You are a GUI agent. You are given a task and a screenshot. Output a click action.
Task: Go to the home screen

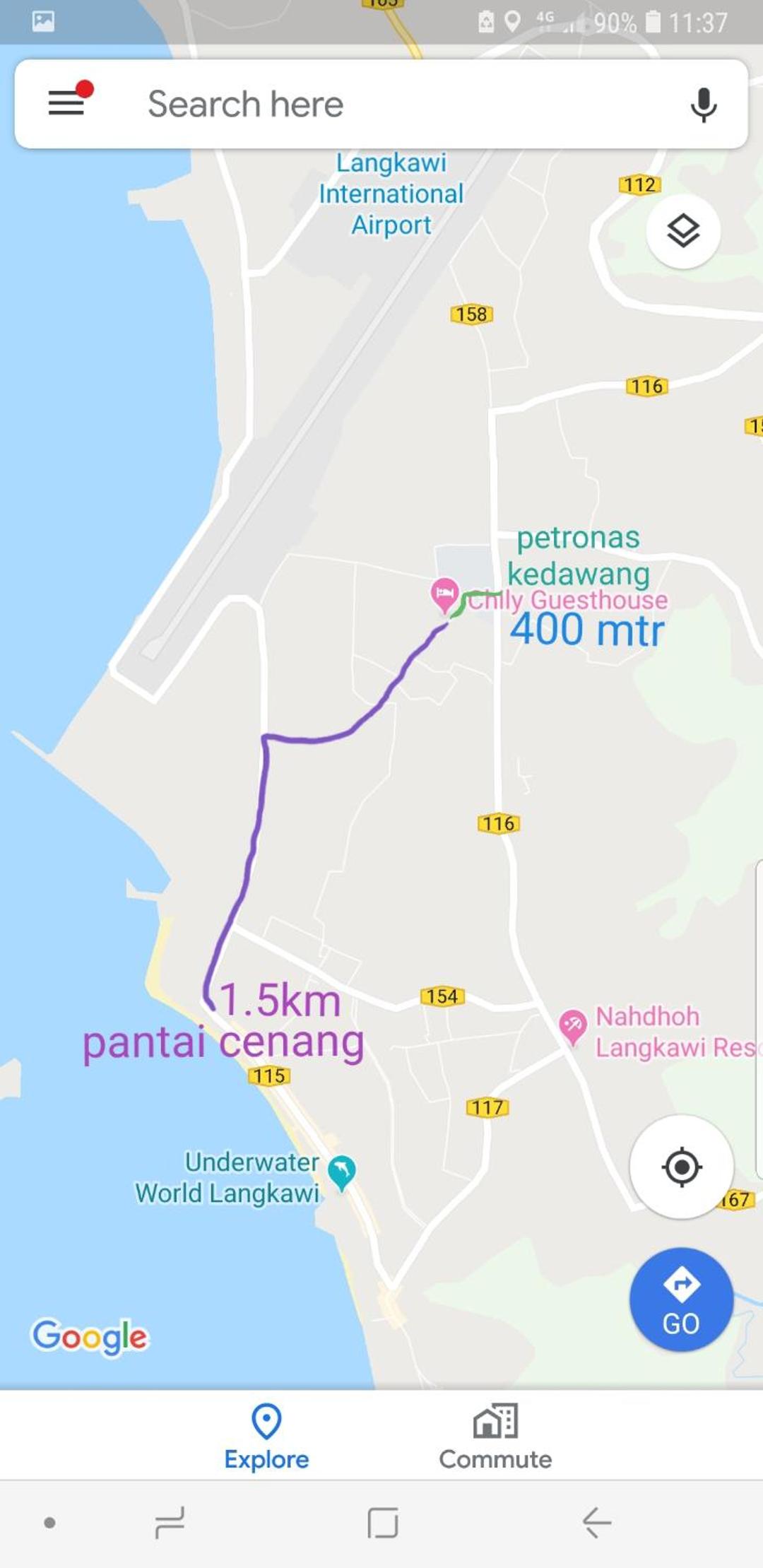[383, 1522]
